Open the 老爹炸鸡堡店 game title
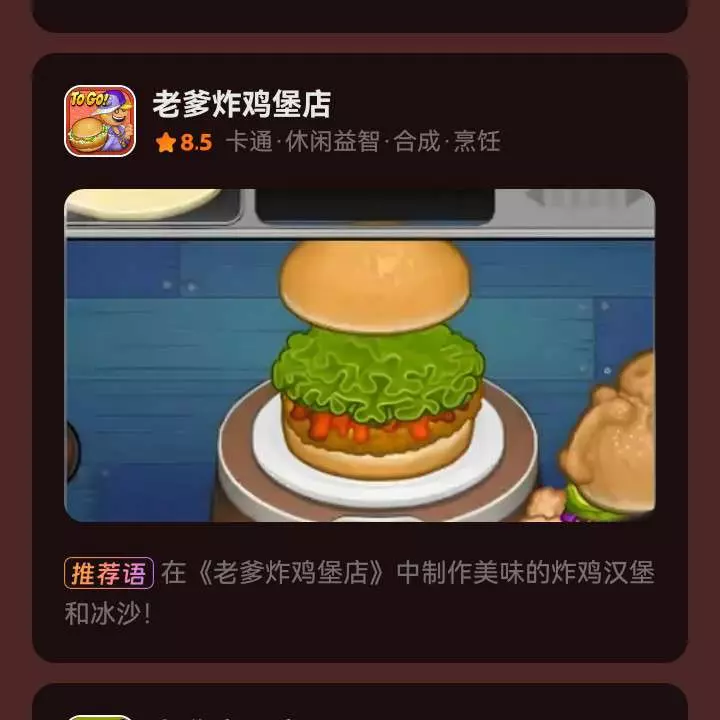The width and height of the screenshot is (720, 720). click(x=241, y=103)
